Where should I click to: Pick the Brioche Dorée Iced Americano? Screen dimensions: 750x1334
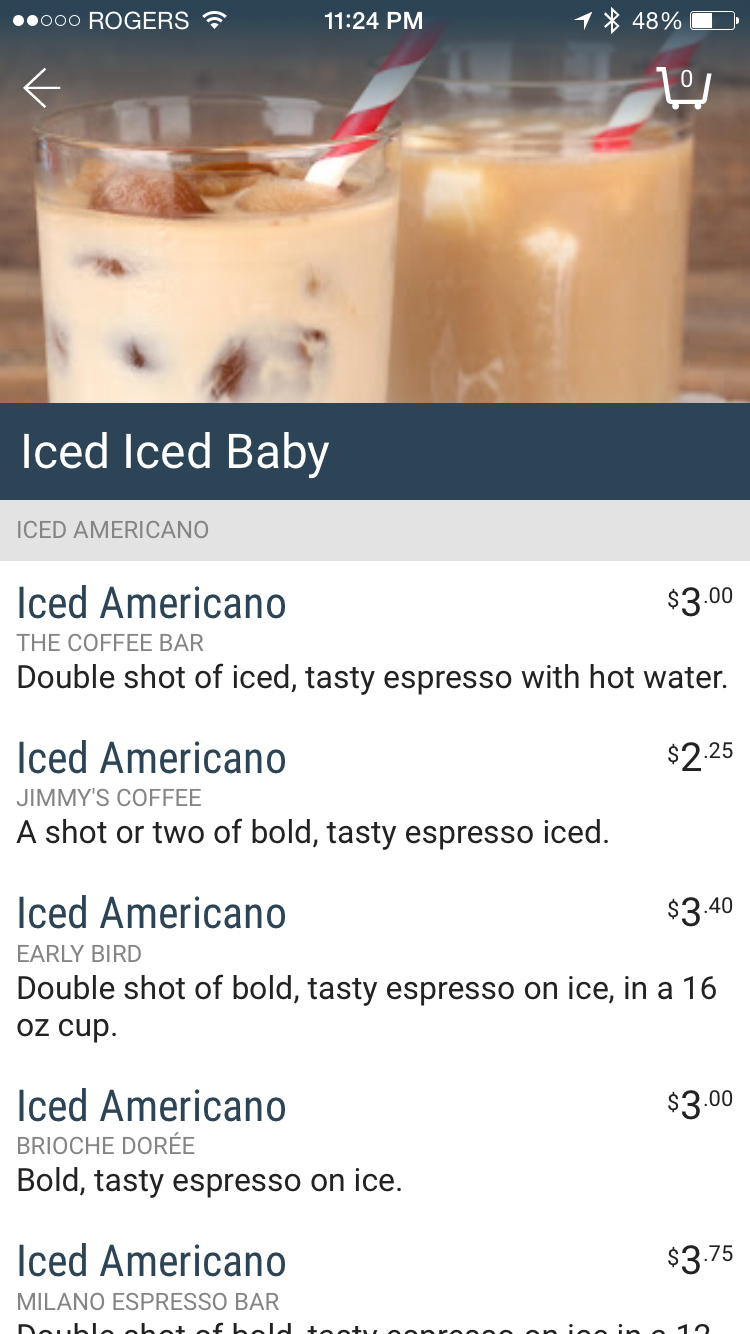coord(372,1141)
